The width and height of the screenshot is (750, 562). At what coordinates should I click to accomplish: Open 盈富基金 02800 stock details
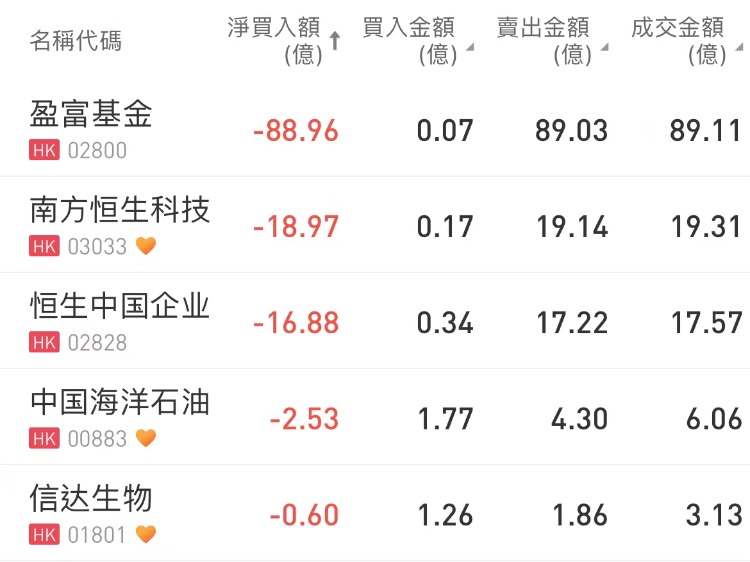tap(91, 129)
